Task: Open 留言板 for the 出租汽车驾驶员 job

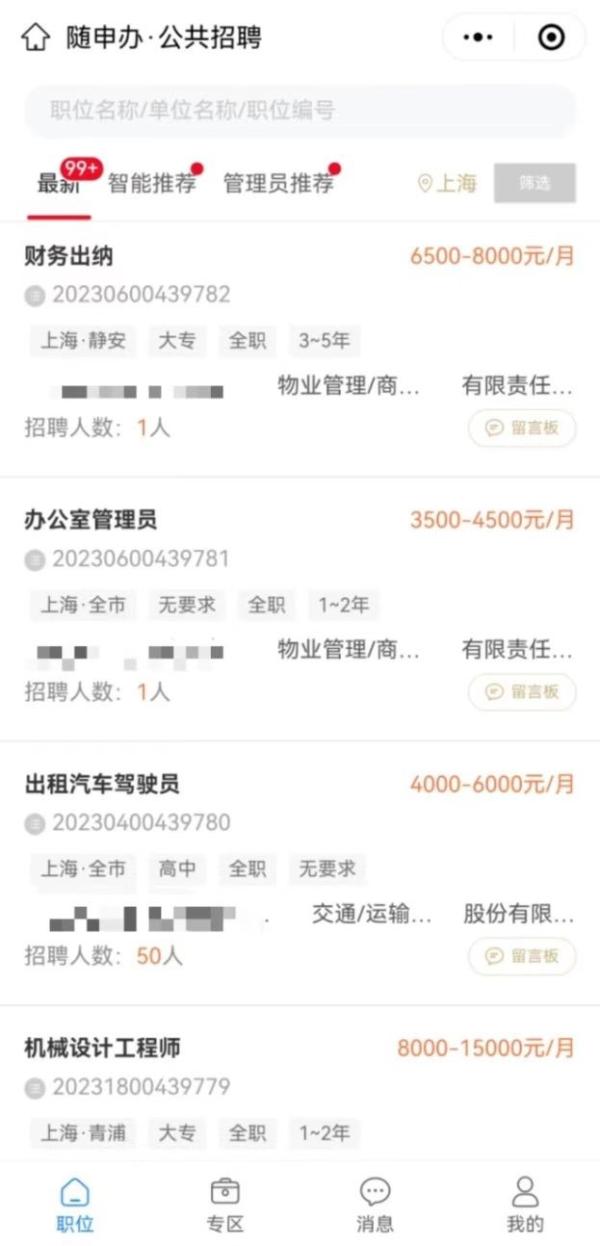Action: pos(522,956)
